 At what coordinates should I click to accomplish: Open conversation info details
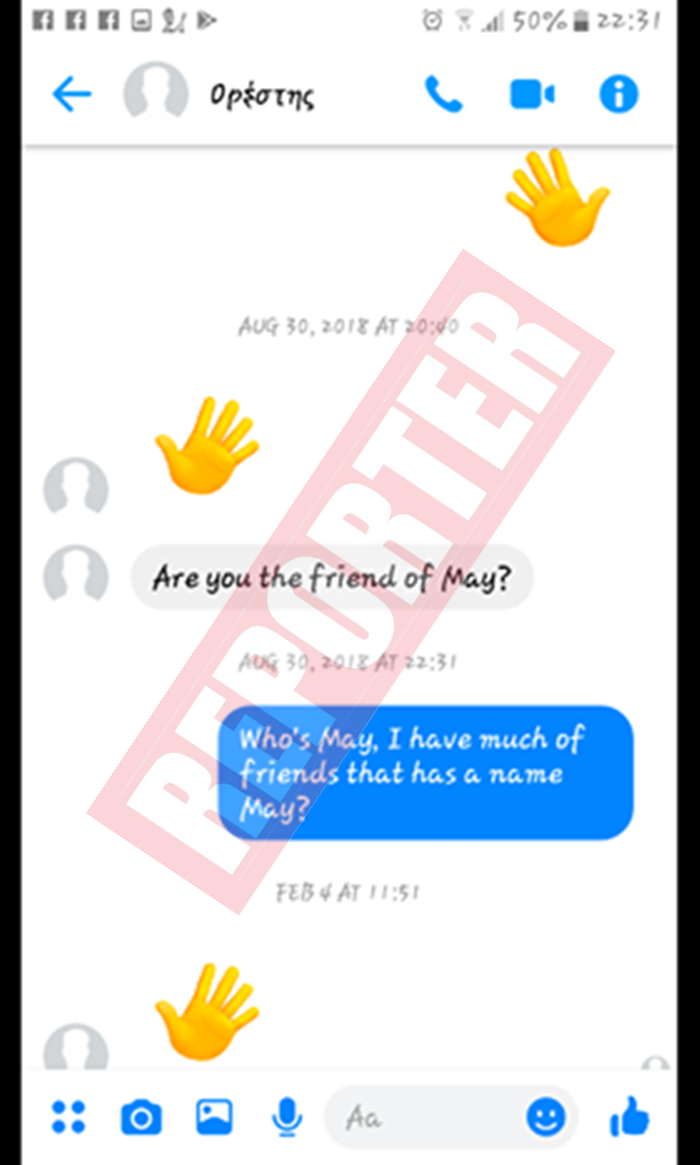(x=618, y=95)
